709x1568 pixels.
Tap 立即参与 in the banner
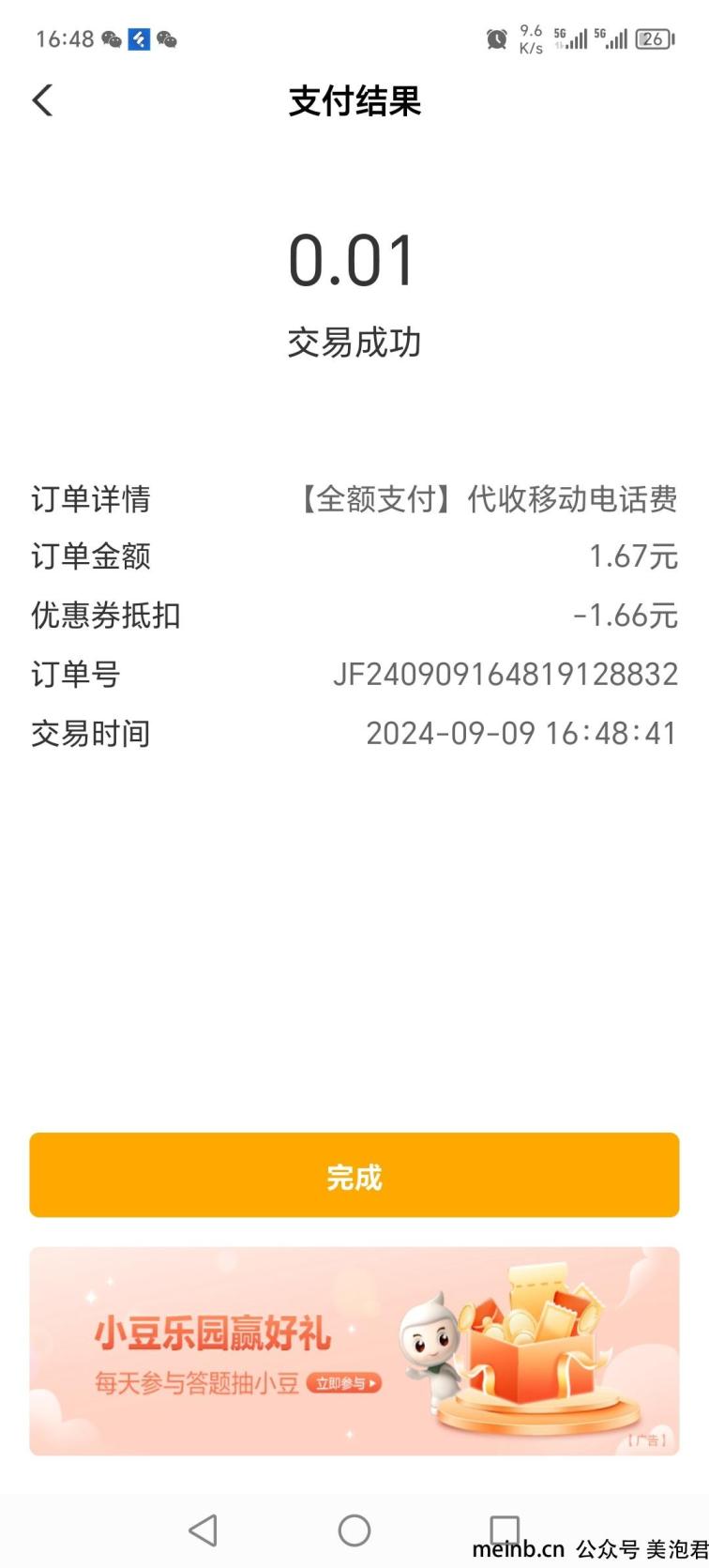pos(344,1383)
